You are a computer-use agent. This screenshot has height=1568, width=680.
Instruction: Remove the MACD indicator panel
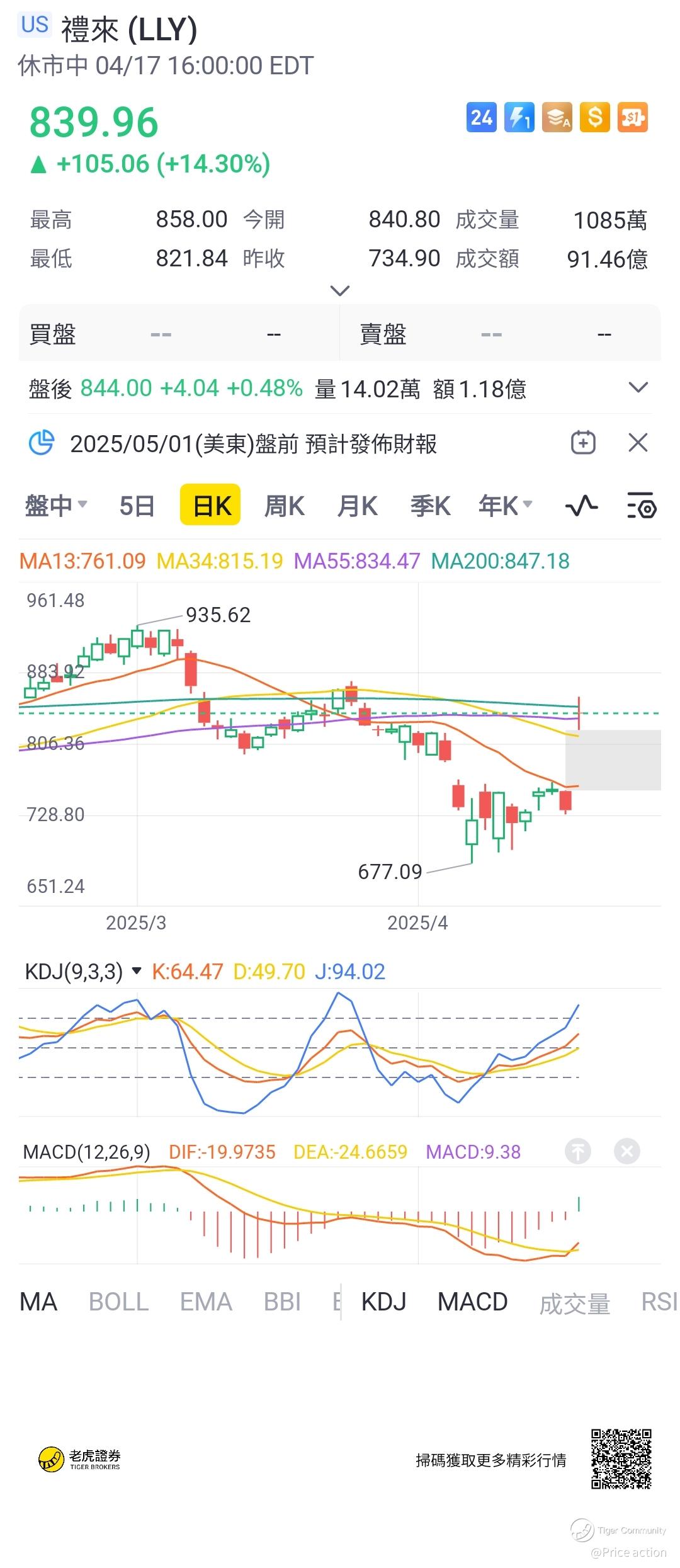pyautogui.click(x=626, y=1152)
